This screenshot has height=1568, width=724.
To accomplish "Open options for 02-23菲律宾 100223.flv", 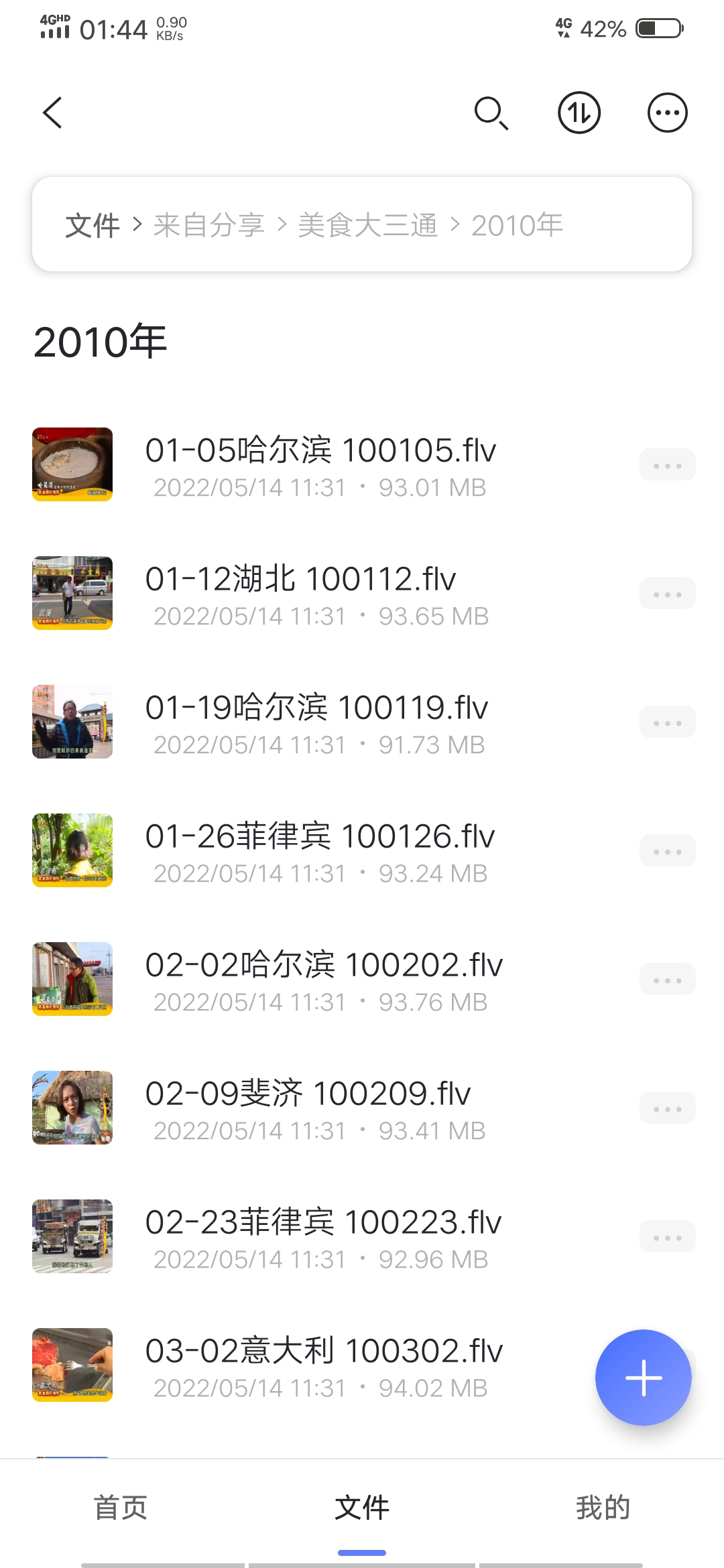I will click(x=668, y=1236).
